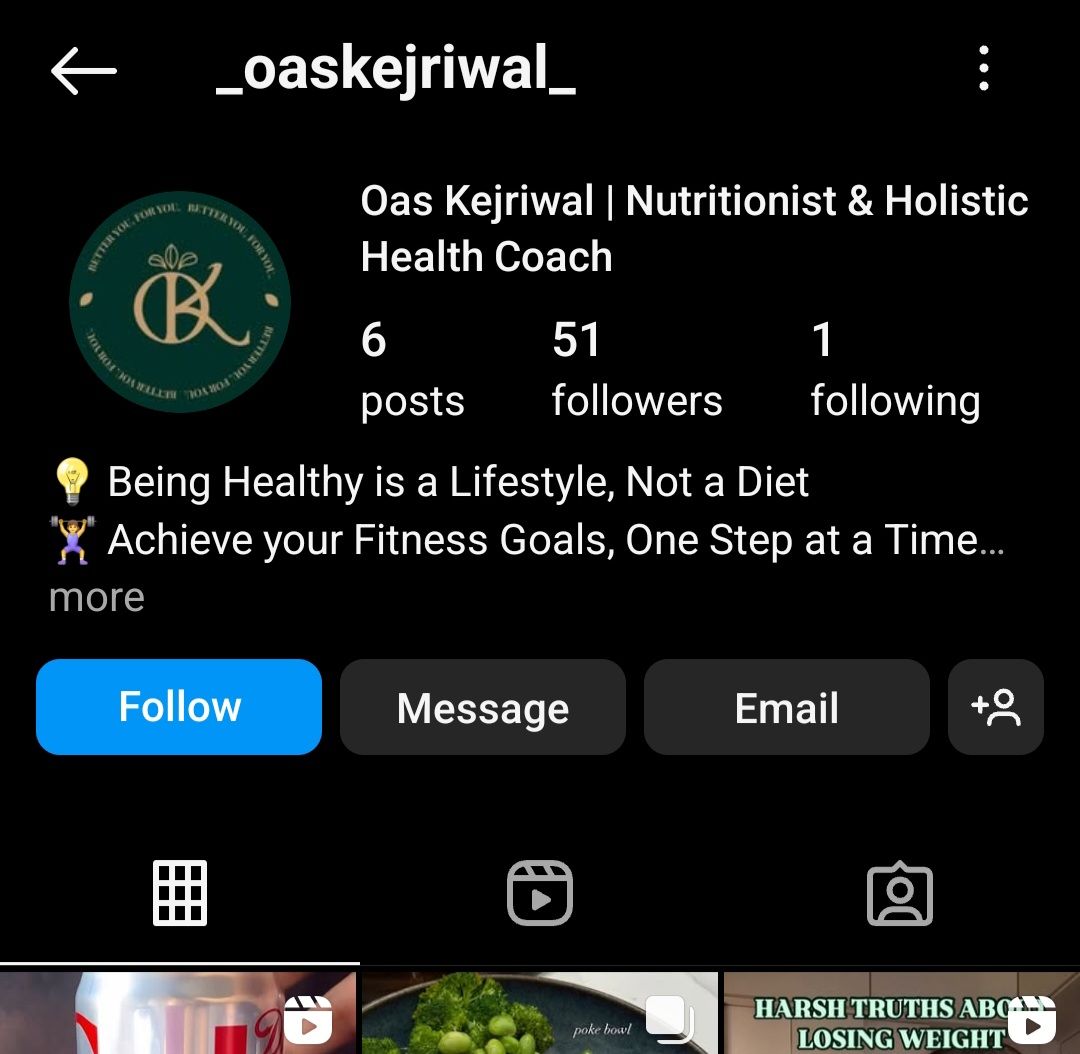1080x1054 pixels.
Task: Open the 1 following list
Action: [x=895, y=369]
